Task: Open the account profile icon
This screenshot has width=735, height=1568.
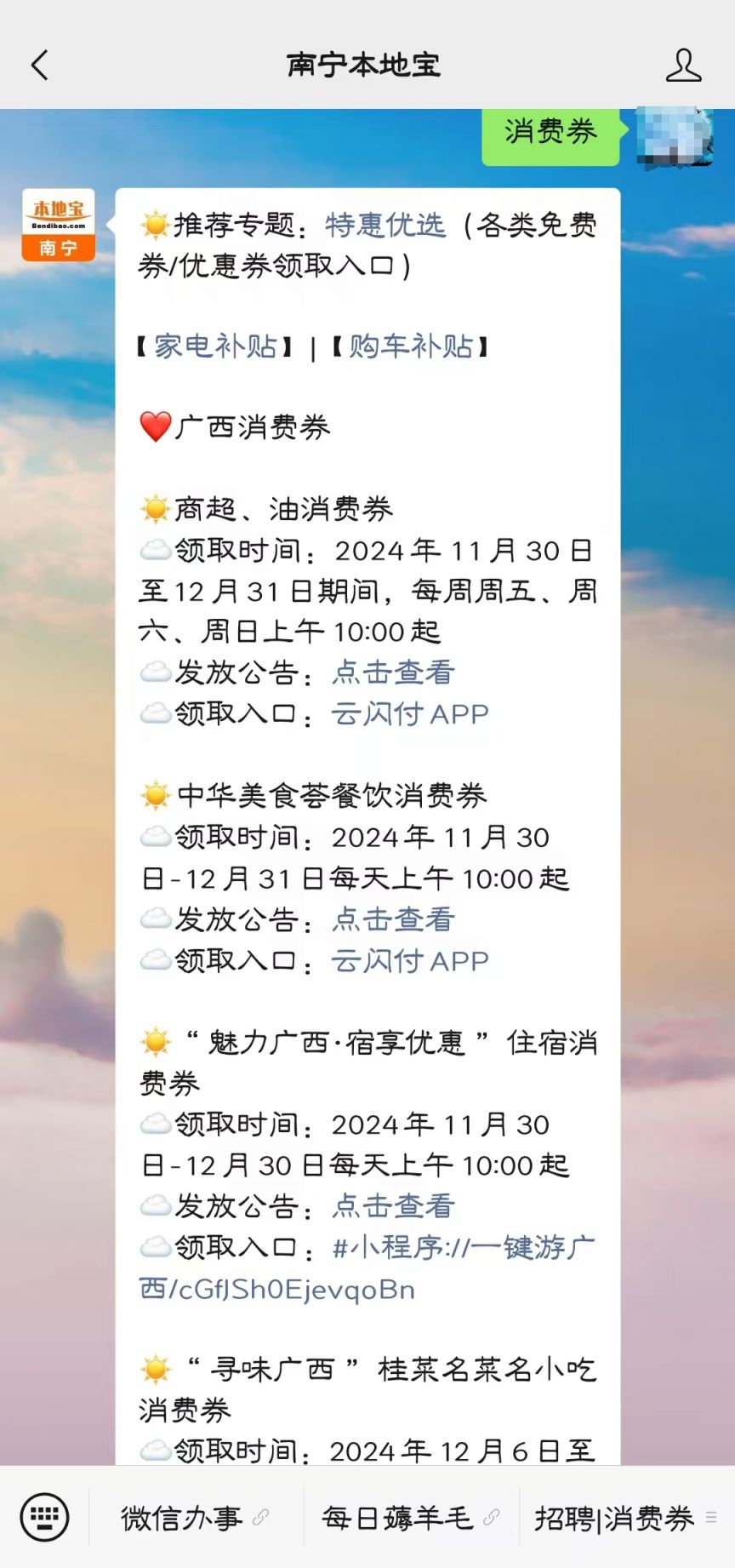Action: click(x=683, y=65)
